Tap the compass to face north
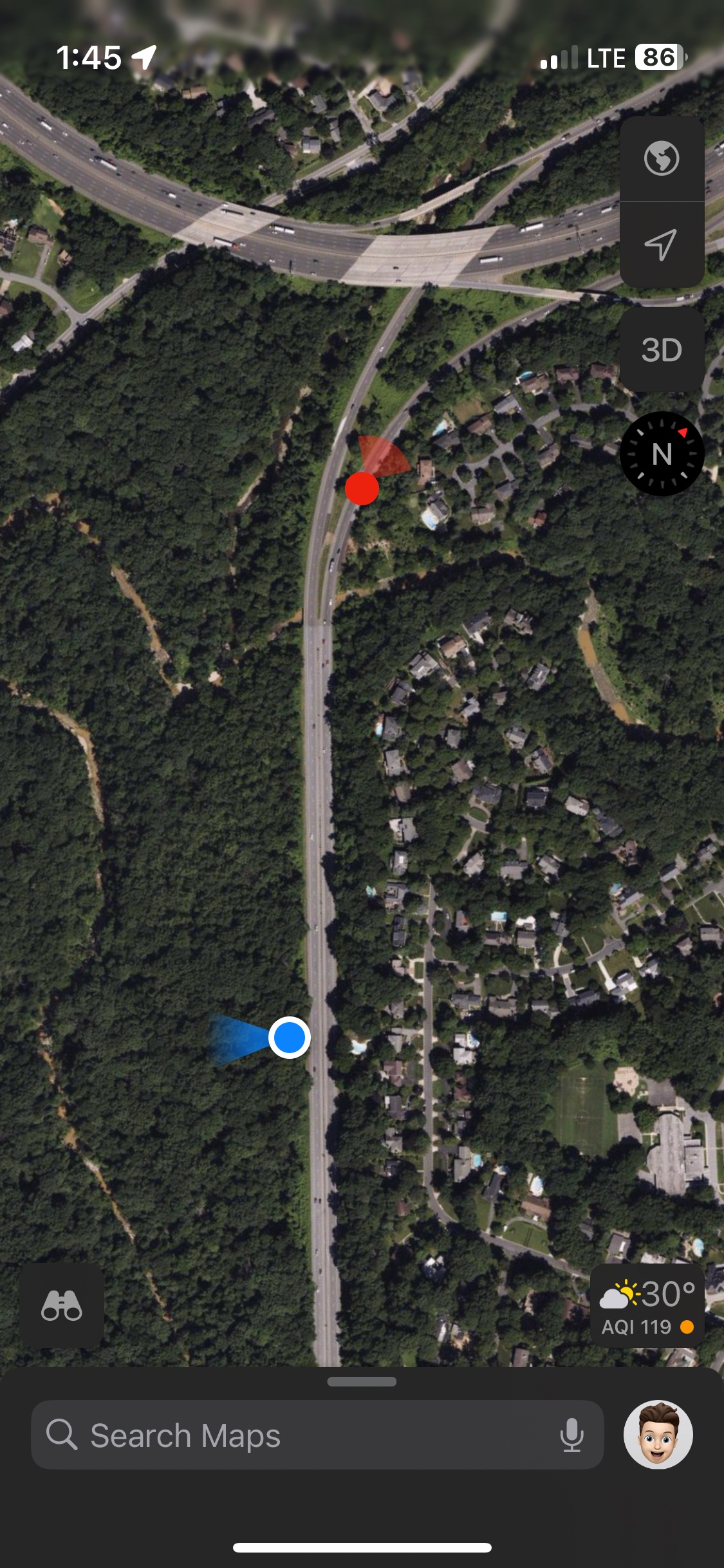This screenshot has height=1568, width=724. coord(662,454)
